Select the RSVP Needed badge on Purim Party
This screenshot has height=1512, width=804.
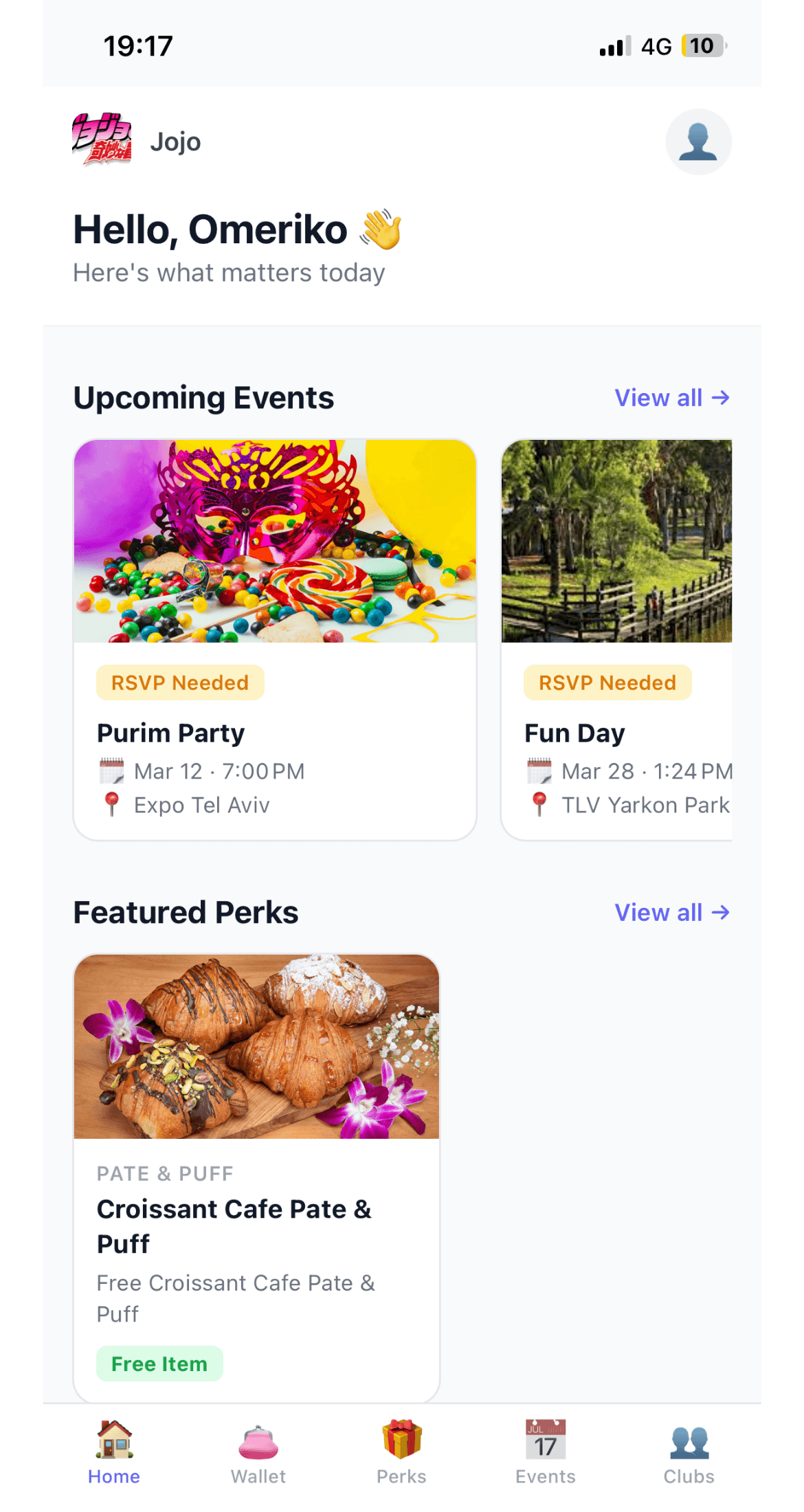coord(180,682)
